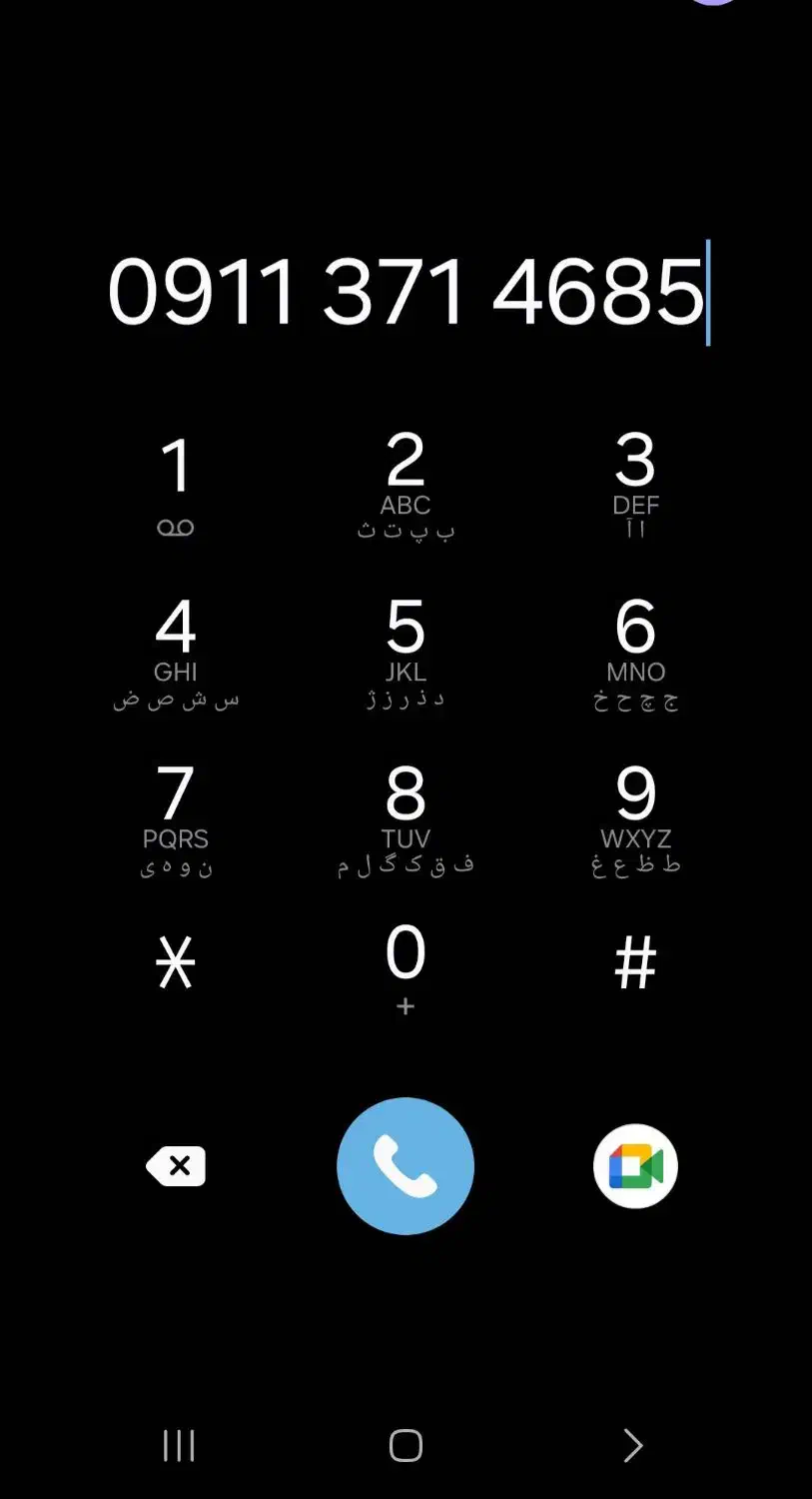The height and width of the screenshot is (1499, 812).
Task: Delete the last digit with backspace
Action: coord(176,1166)
